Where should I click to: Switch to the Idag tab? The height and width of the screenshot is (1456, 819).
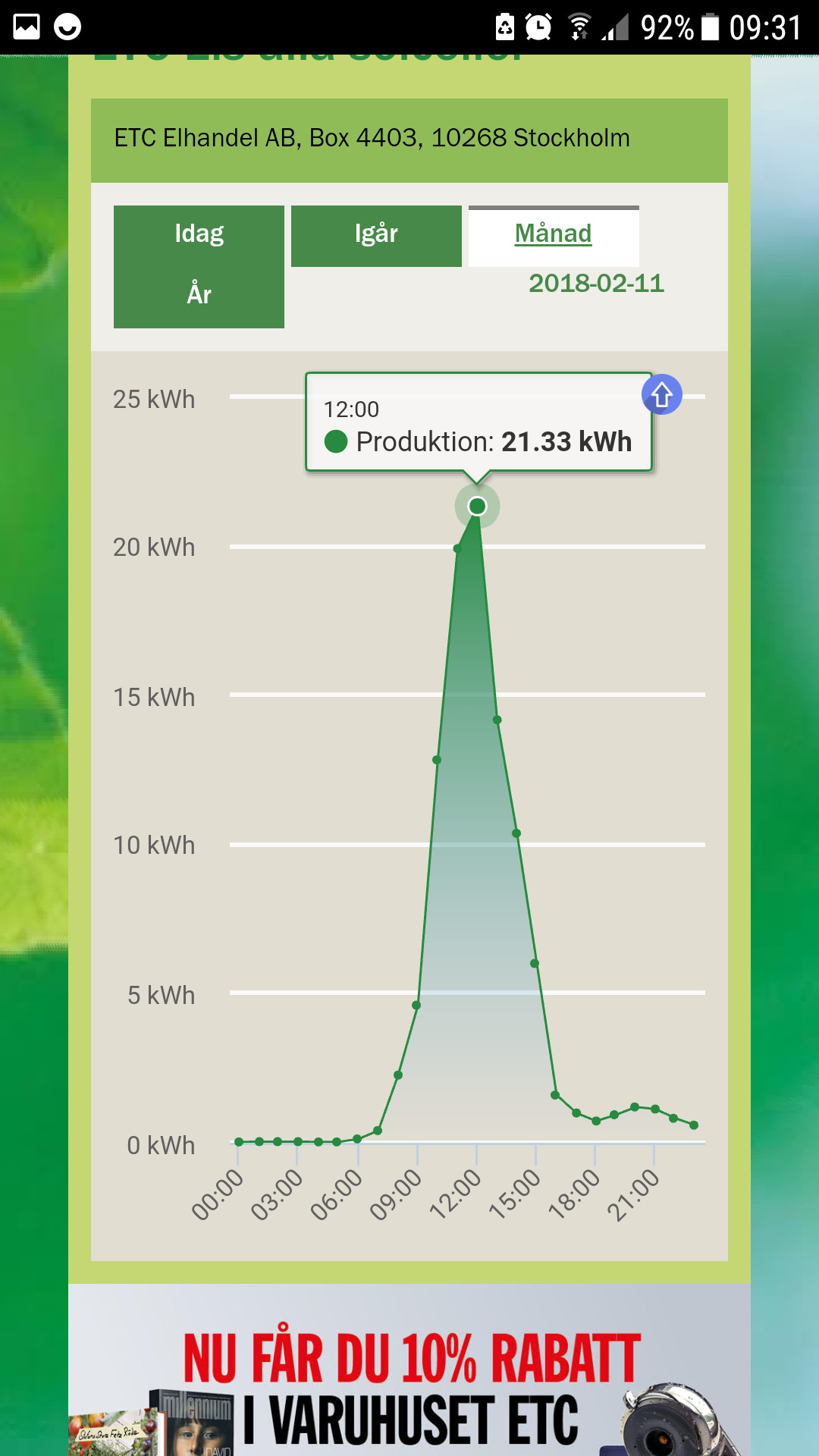(x=199, y=234)
